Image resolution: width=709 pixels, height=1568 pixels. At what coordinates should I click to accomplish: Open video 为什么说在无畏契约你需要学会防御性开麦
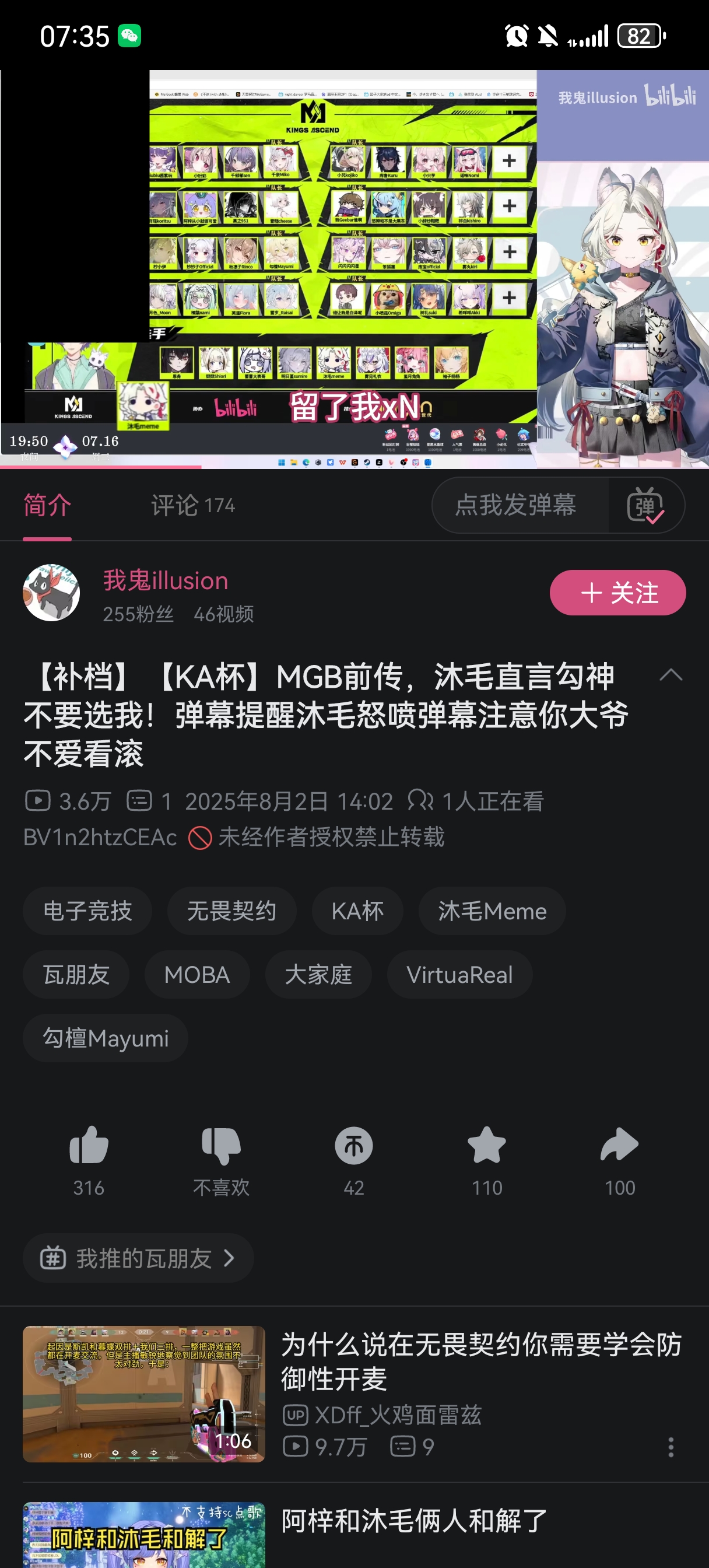481,1361
